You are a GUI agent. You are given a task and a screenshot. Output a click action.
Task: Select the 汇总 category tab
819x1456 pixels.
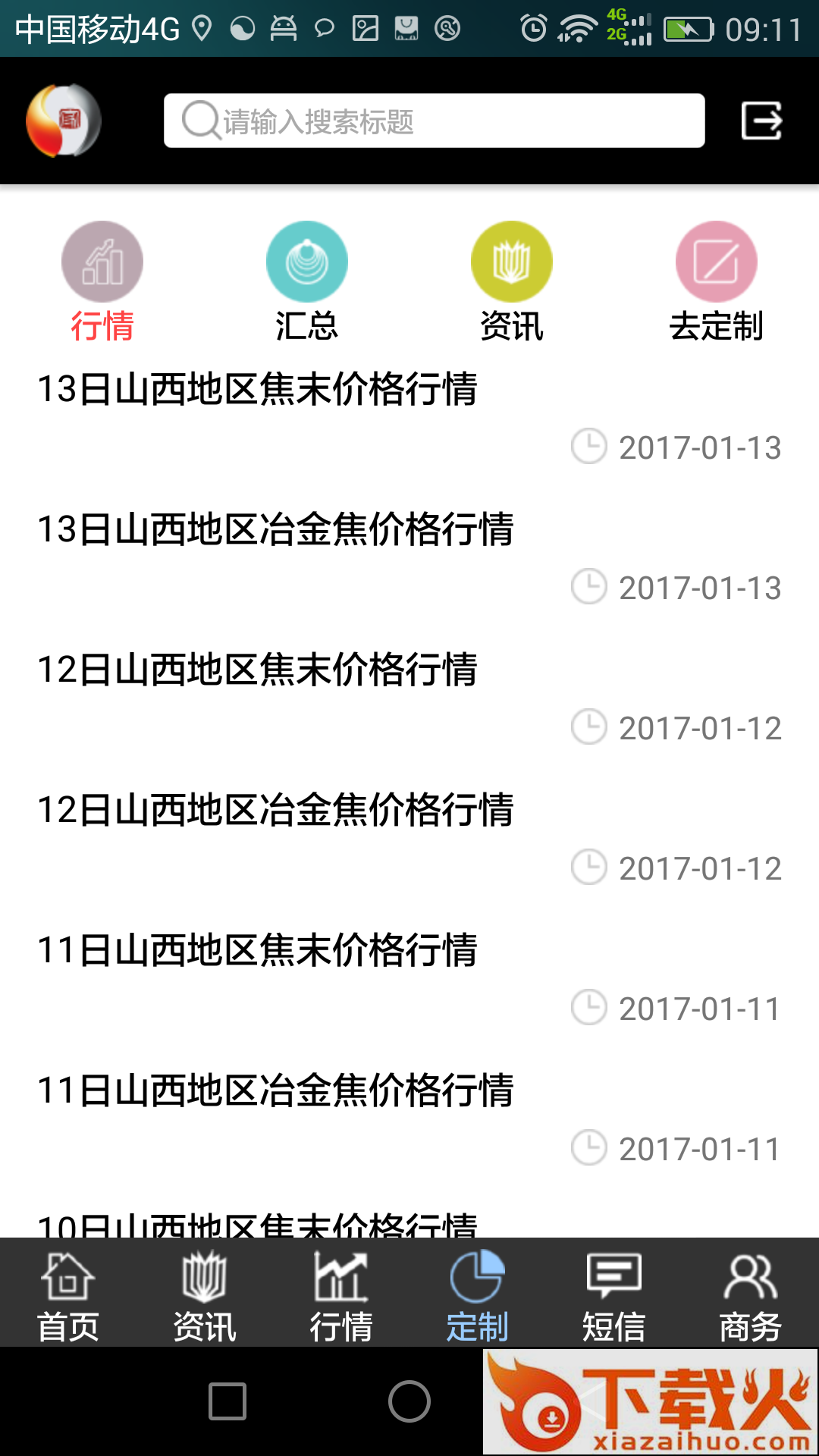tap(307, 281)
